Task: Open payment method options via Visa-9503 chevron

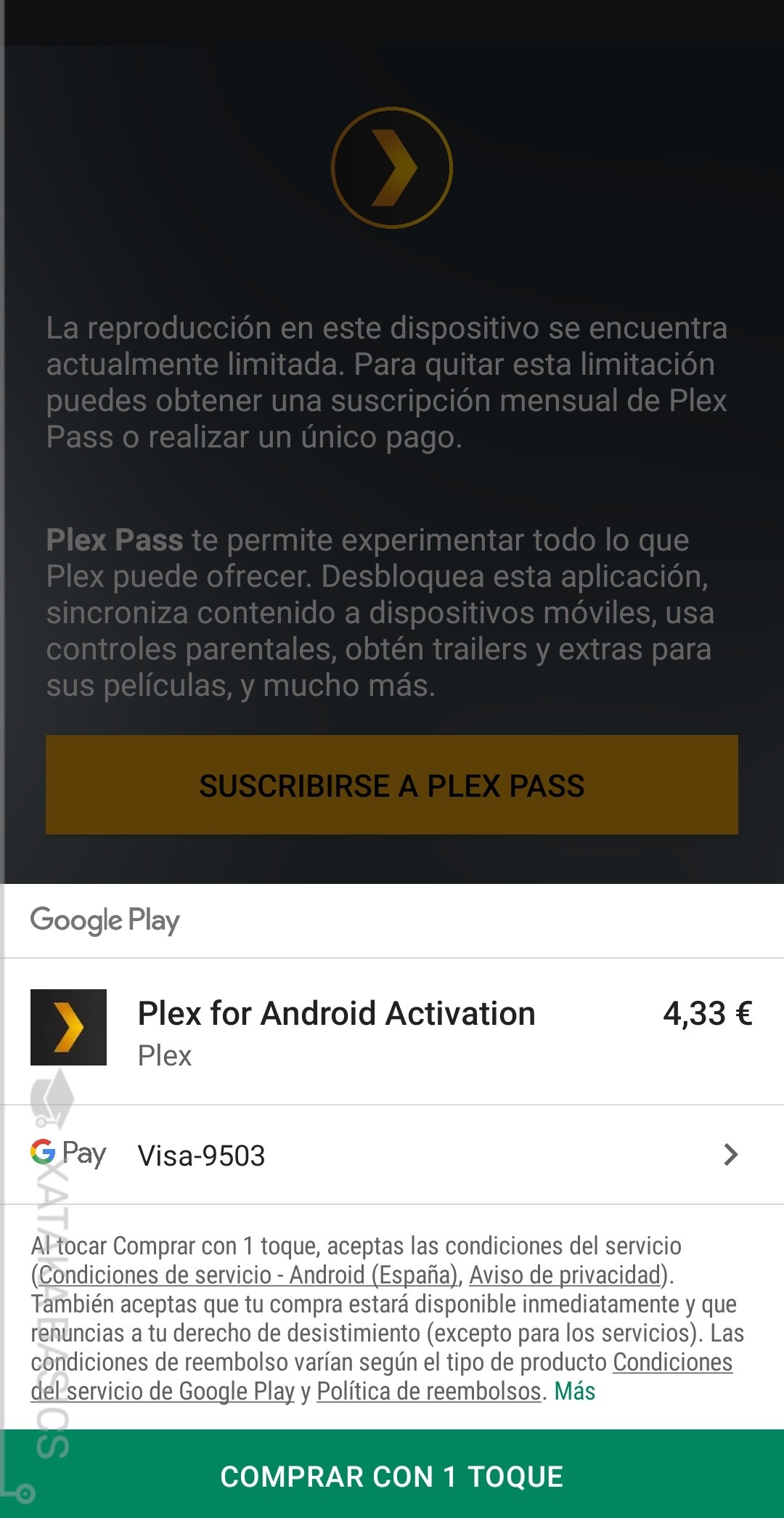Action: click(x=732, y=1155)
